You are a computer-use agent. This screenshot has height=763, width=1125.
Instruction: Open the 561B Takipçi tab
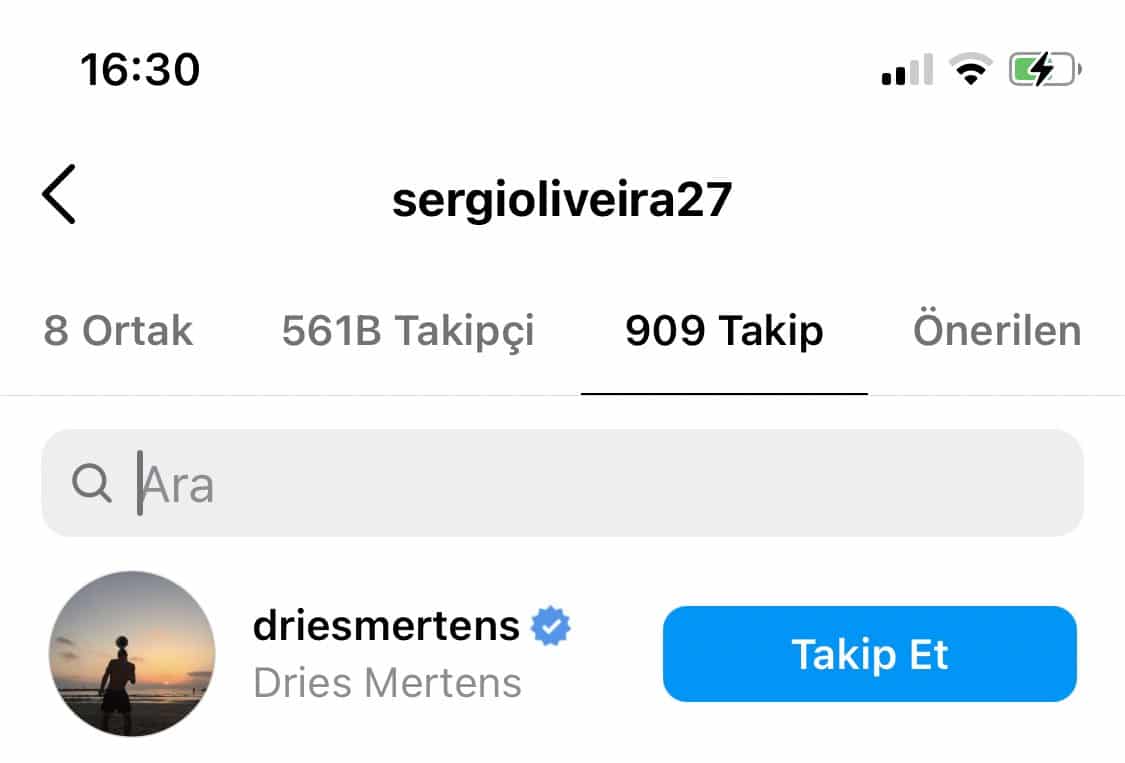tap(408, 331)
